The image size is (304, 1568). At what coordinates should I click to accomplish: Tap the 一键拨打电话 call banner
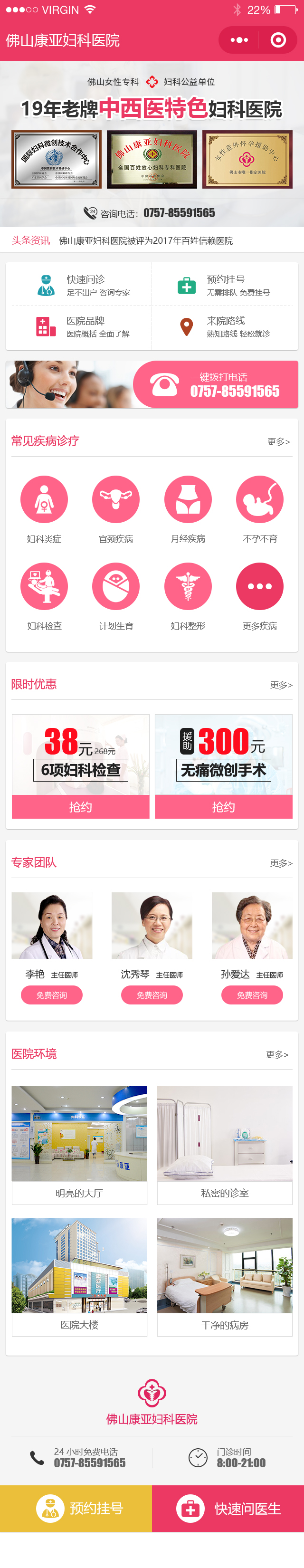coord(216,385)
